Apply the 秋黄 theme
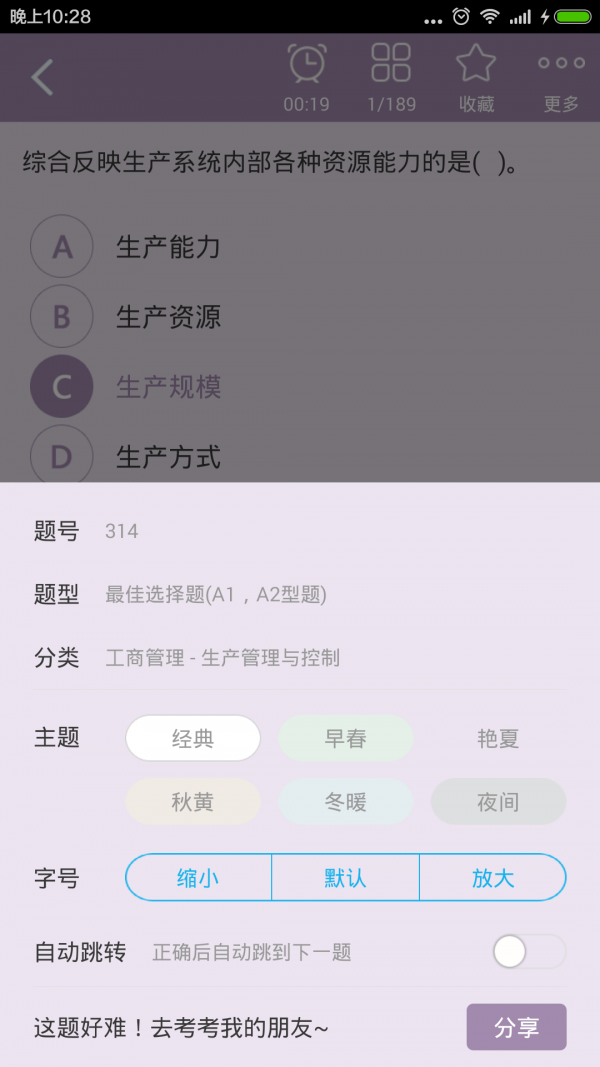 point(193,802)
